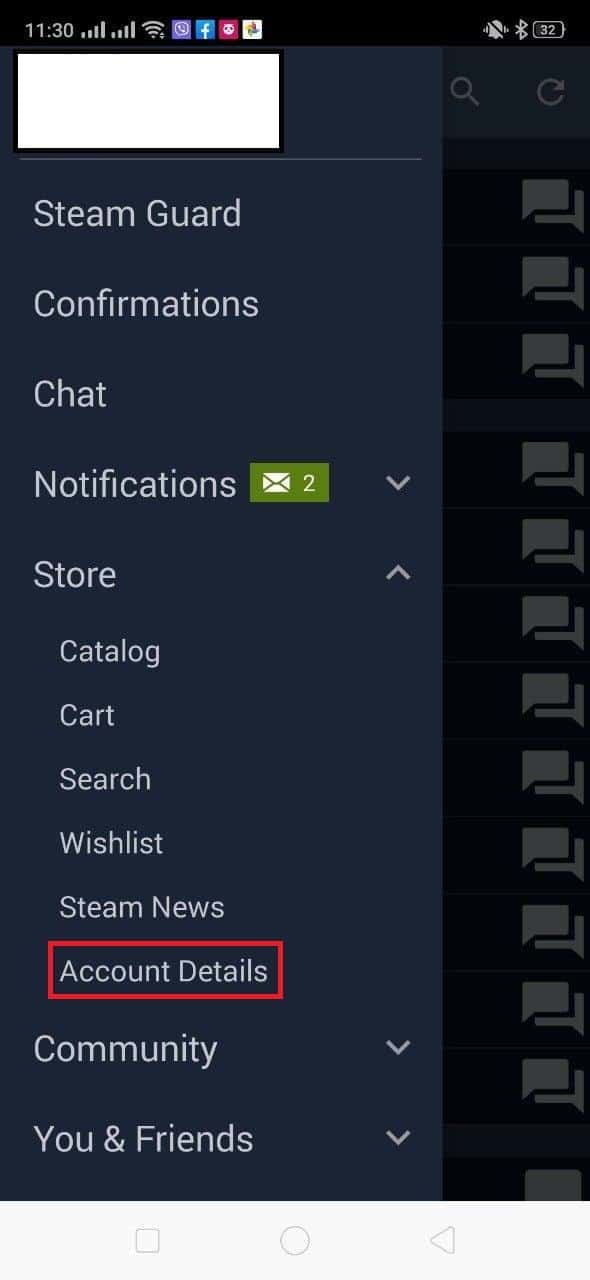
Task: Open Account Details
Action: (x=164, y=971)
